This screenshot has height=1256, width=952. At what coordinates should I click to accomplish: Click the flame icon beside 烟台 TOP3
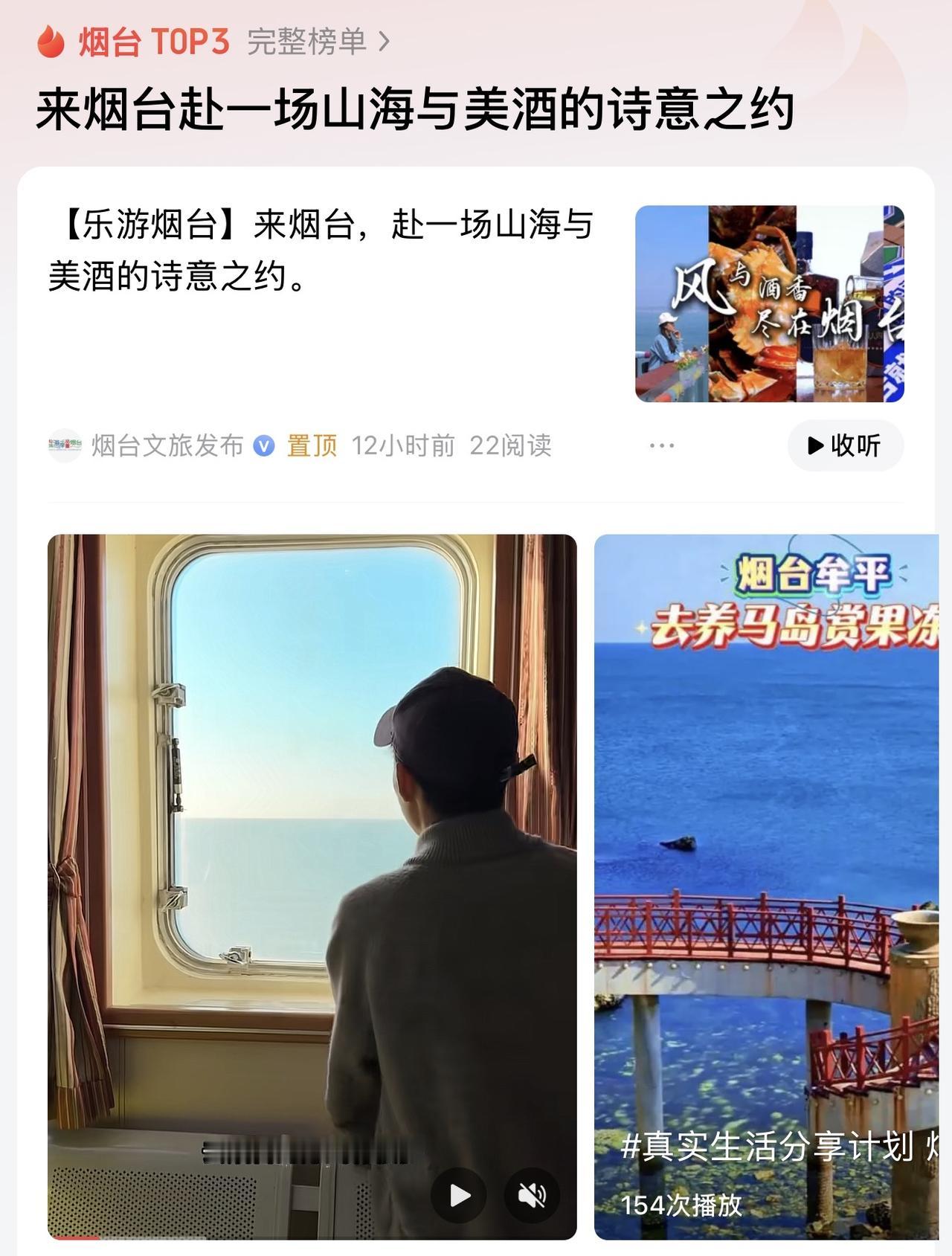coord(49,42)
